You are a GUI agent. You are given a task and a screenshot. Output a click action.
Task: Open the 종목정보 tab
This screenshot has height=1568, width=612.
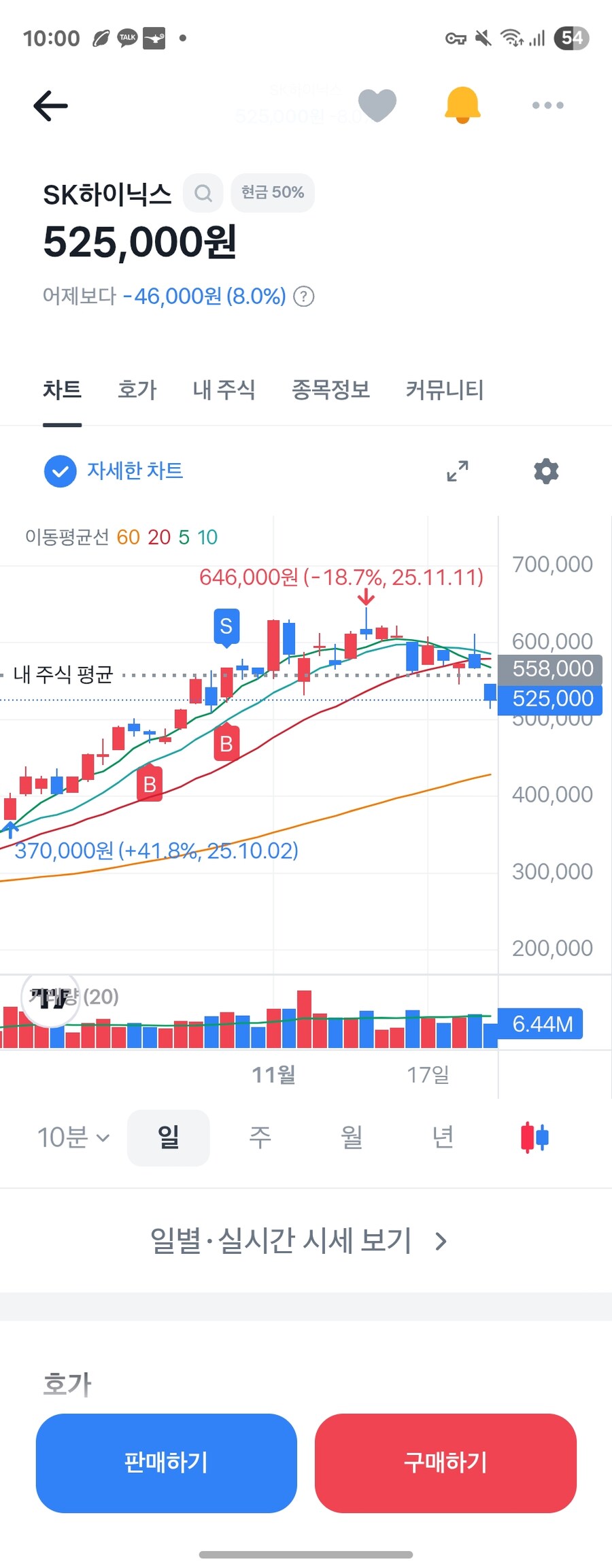coord(330,390)
